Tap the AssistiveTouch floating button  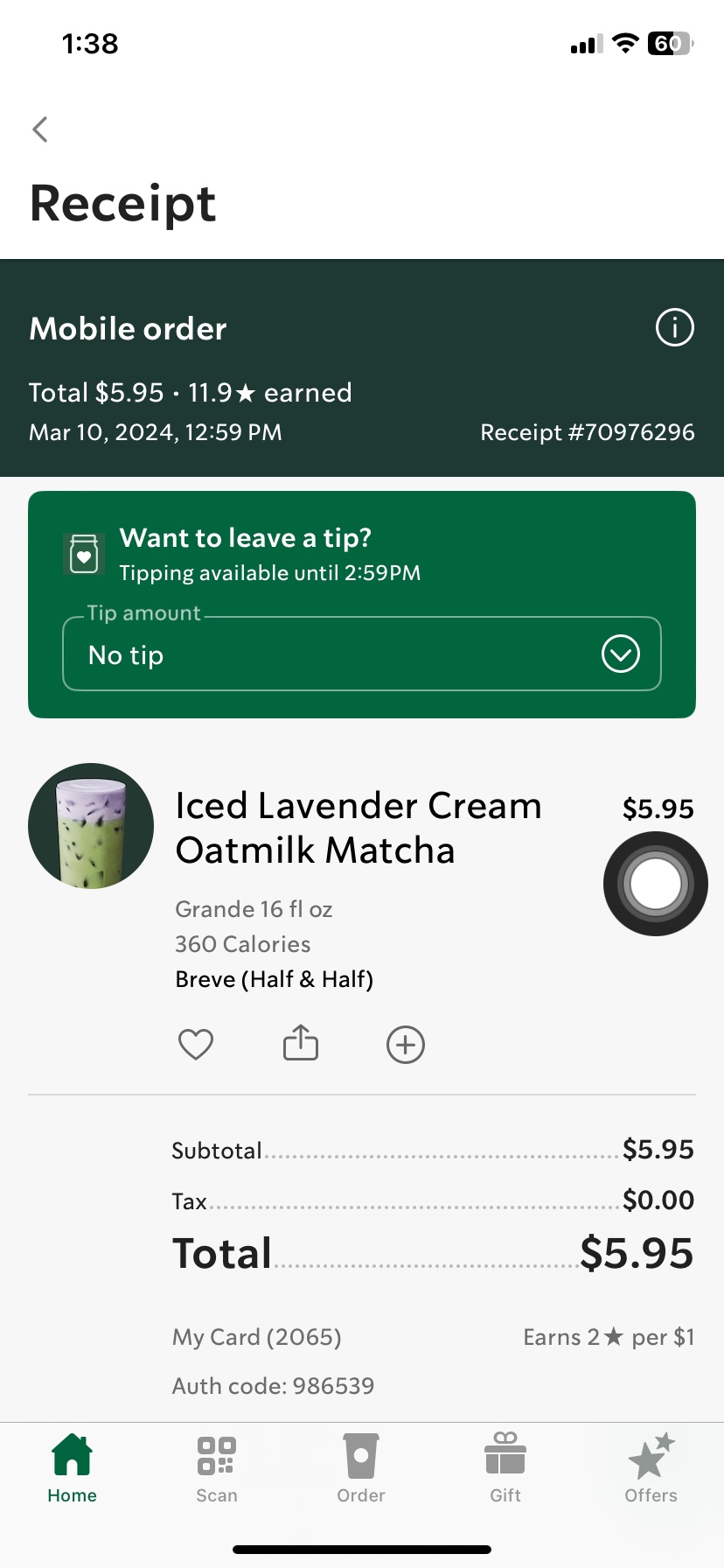click(x=655, y=884)
